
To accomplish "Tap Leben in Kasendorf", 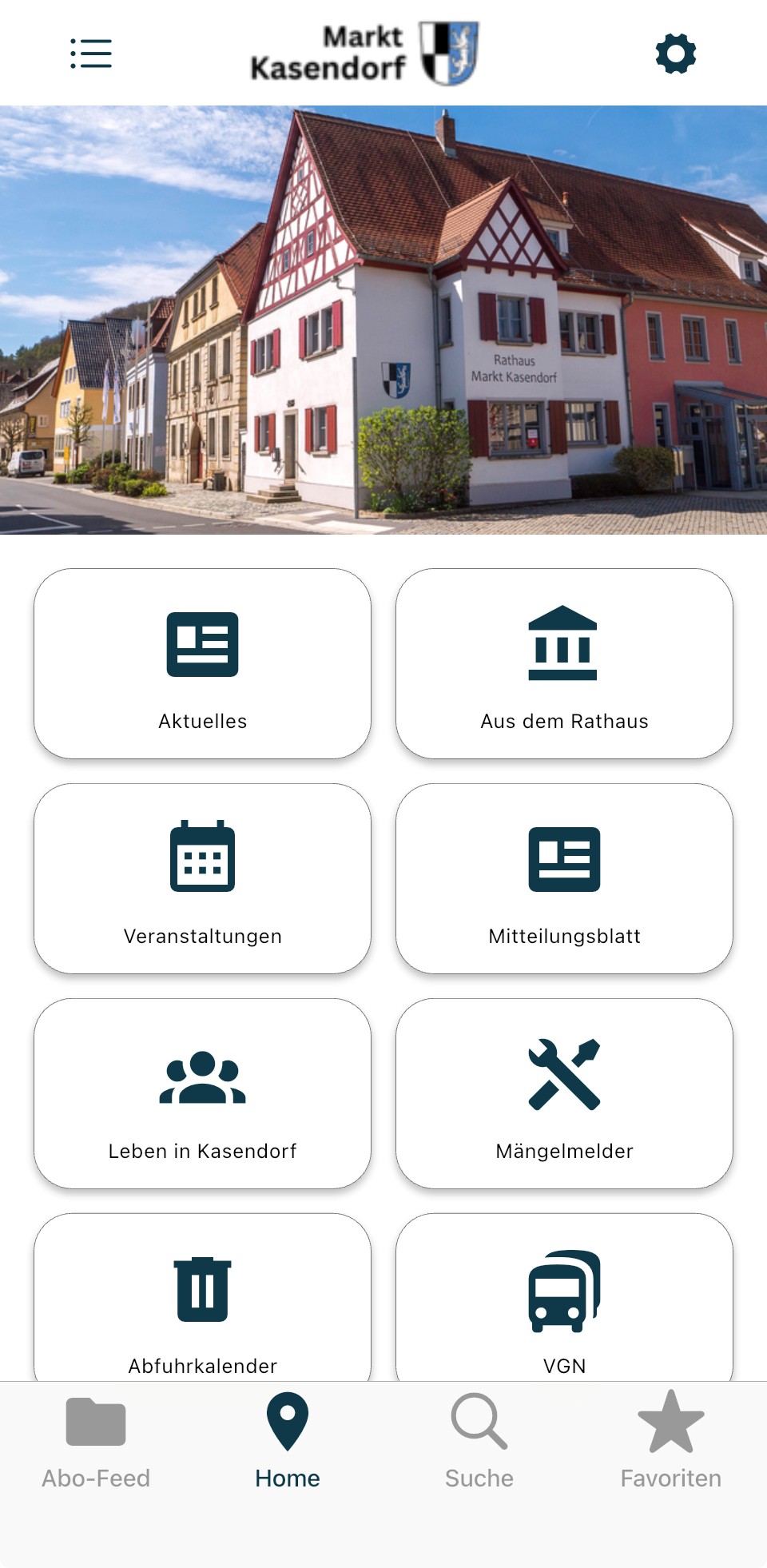I will [x=202, y=1093].
